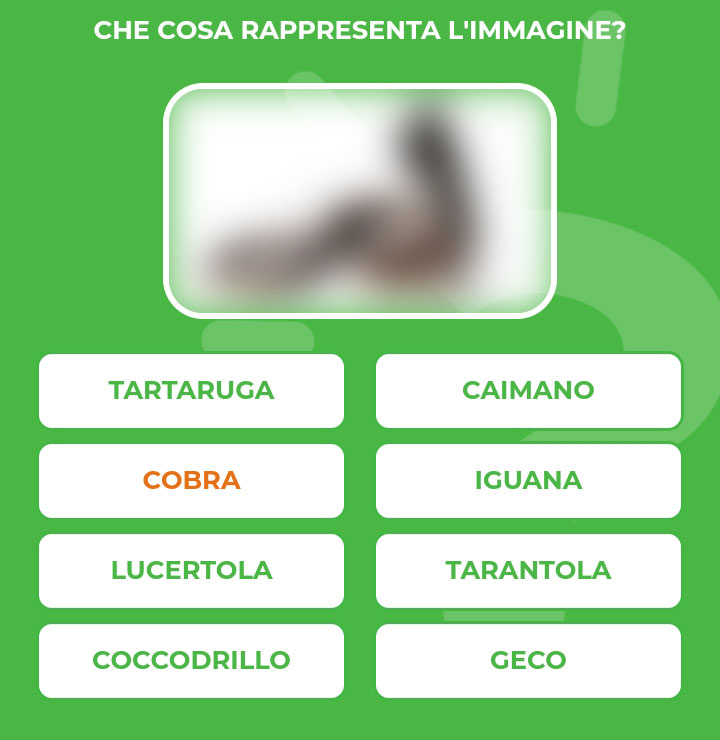Answer with COCCODRILLO
The width and height of the screenshot is (720, 740).
[x=191, y=660]
